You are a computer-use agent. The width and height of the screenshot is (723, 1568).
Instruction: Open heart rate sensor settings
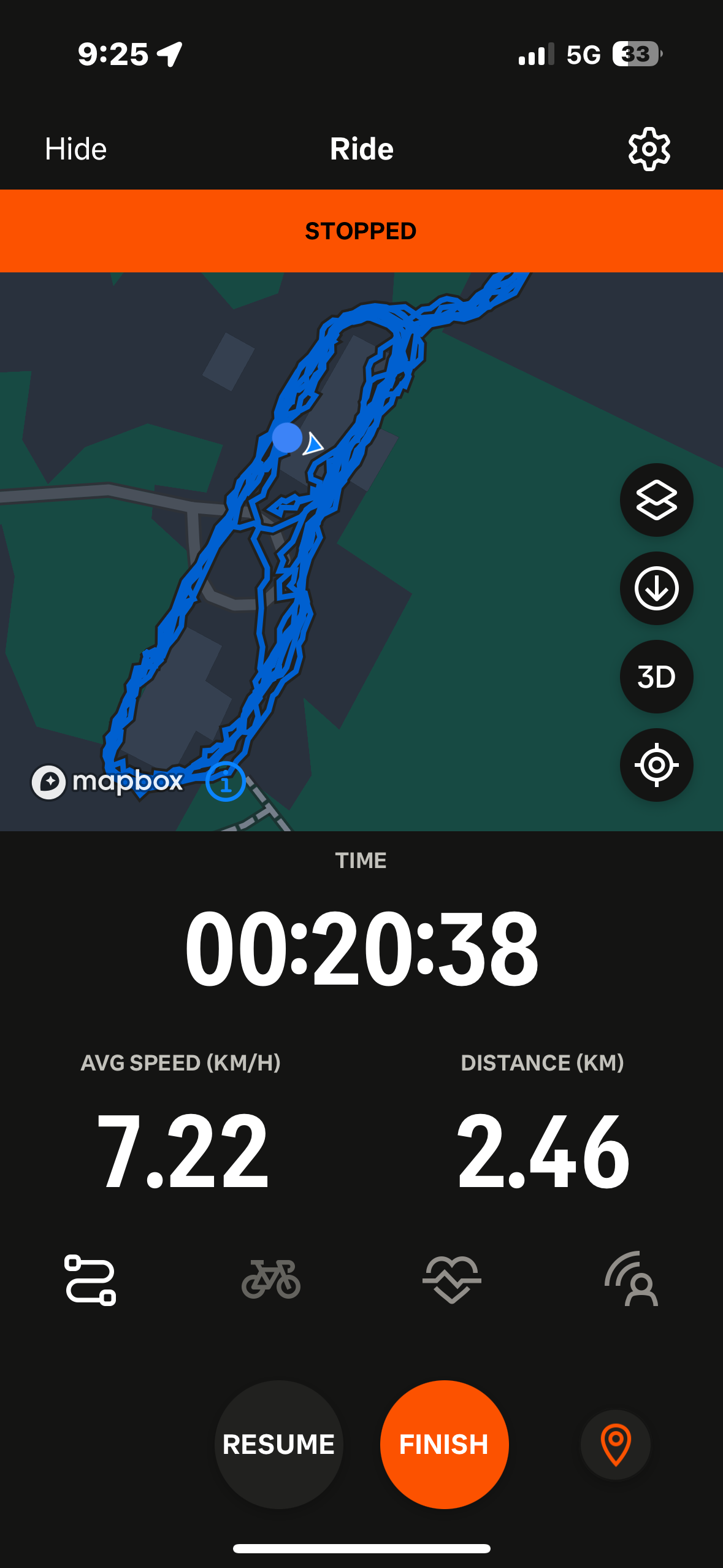452,1280
